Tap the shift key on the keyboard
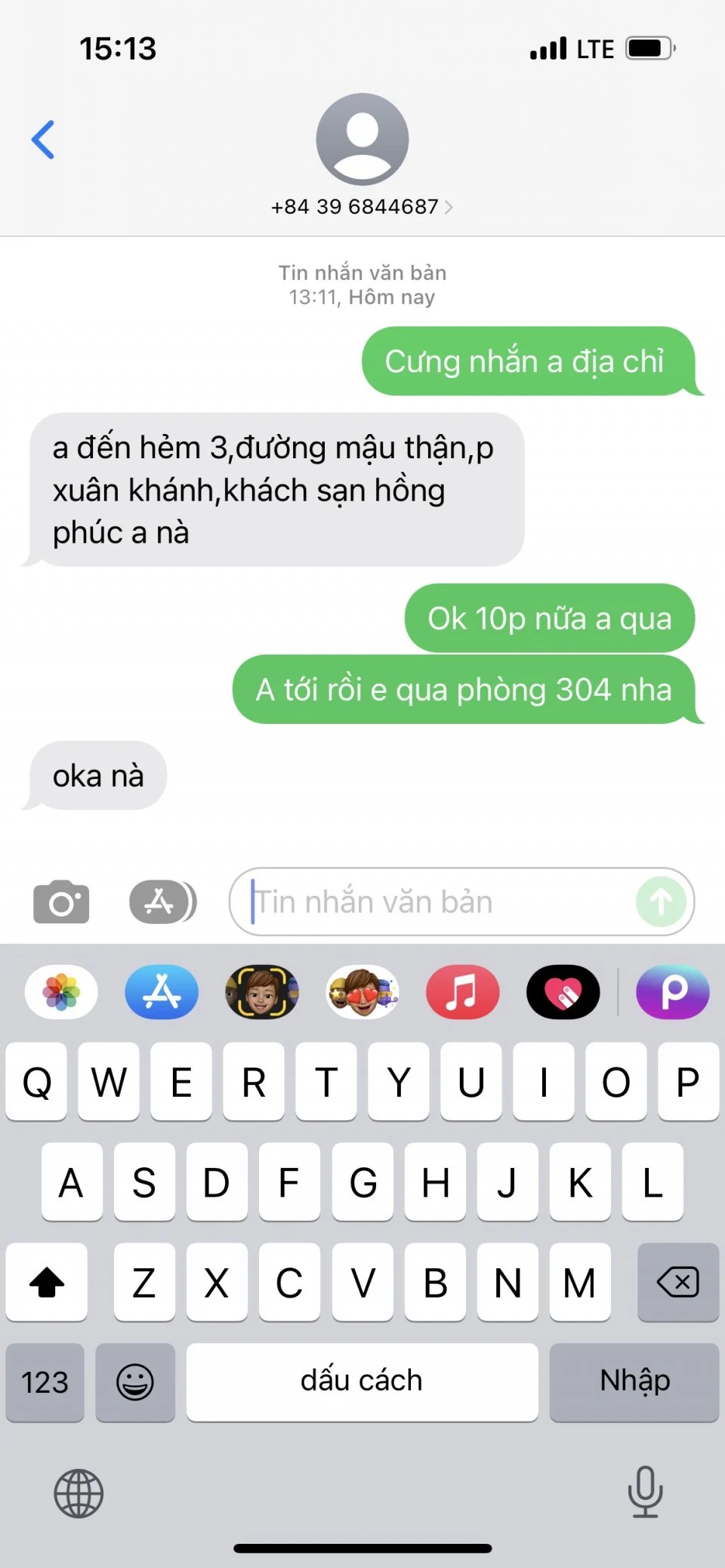This screenshot has height=1568, width=725. pyautogui.click(x=47, y=1282)
